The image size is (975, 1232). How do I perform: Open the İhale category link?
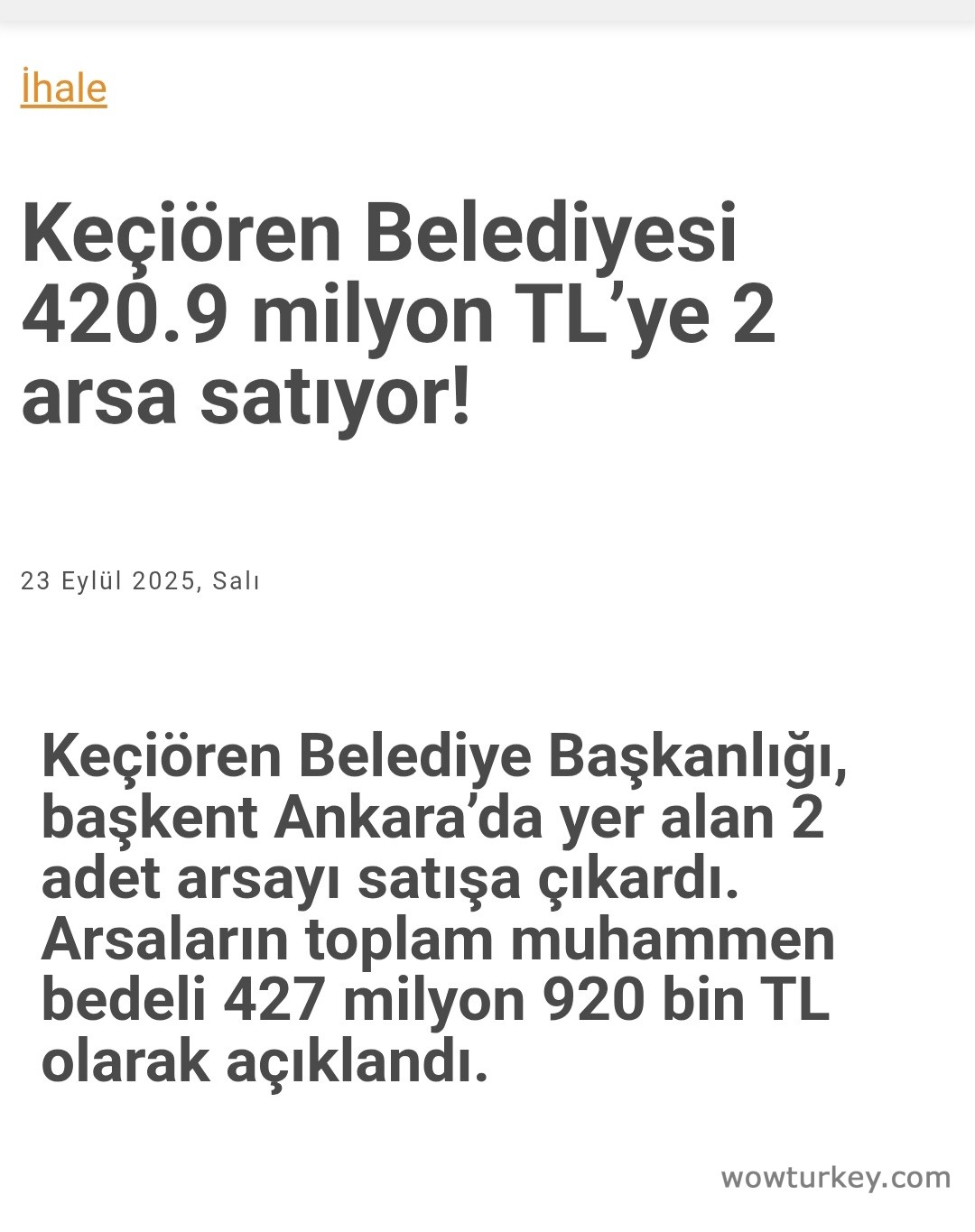pos(63,88)
